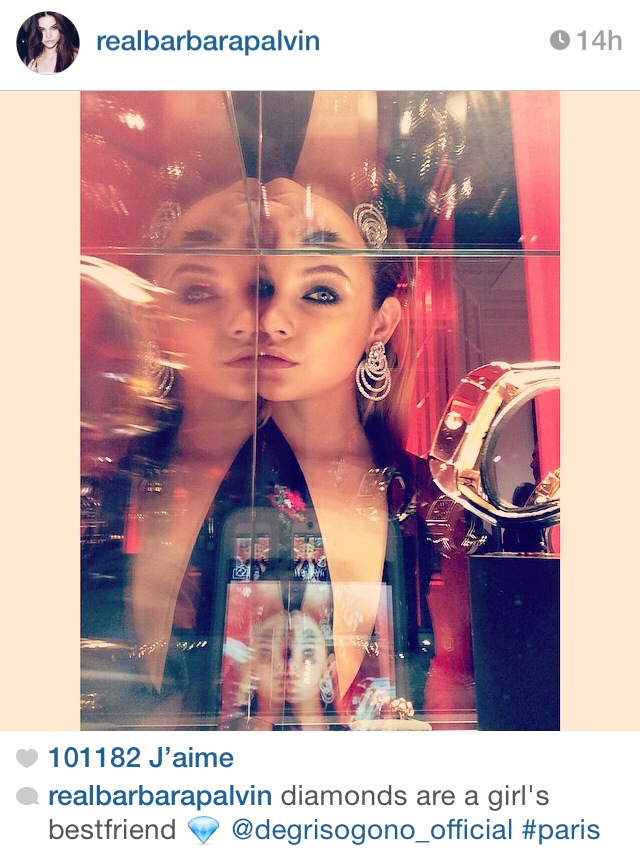Open the profile picture in the post header
This screenshot has width=640, height=856.
click(x=48, y=43)
